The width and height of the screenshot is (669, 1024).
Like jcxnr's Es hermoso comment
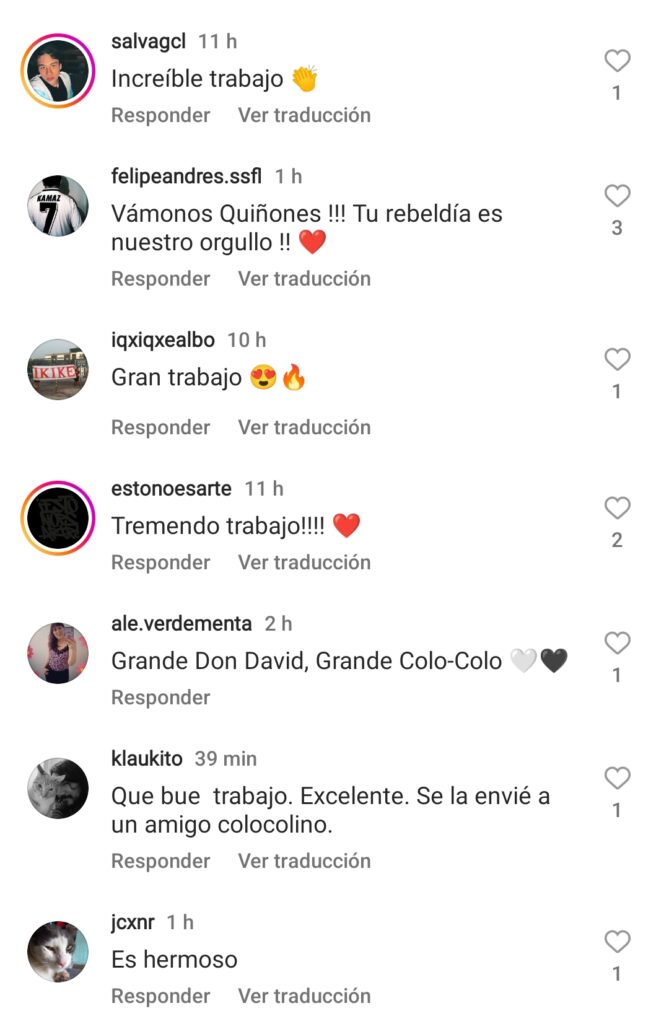(617, 942)
